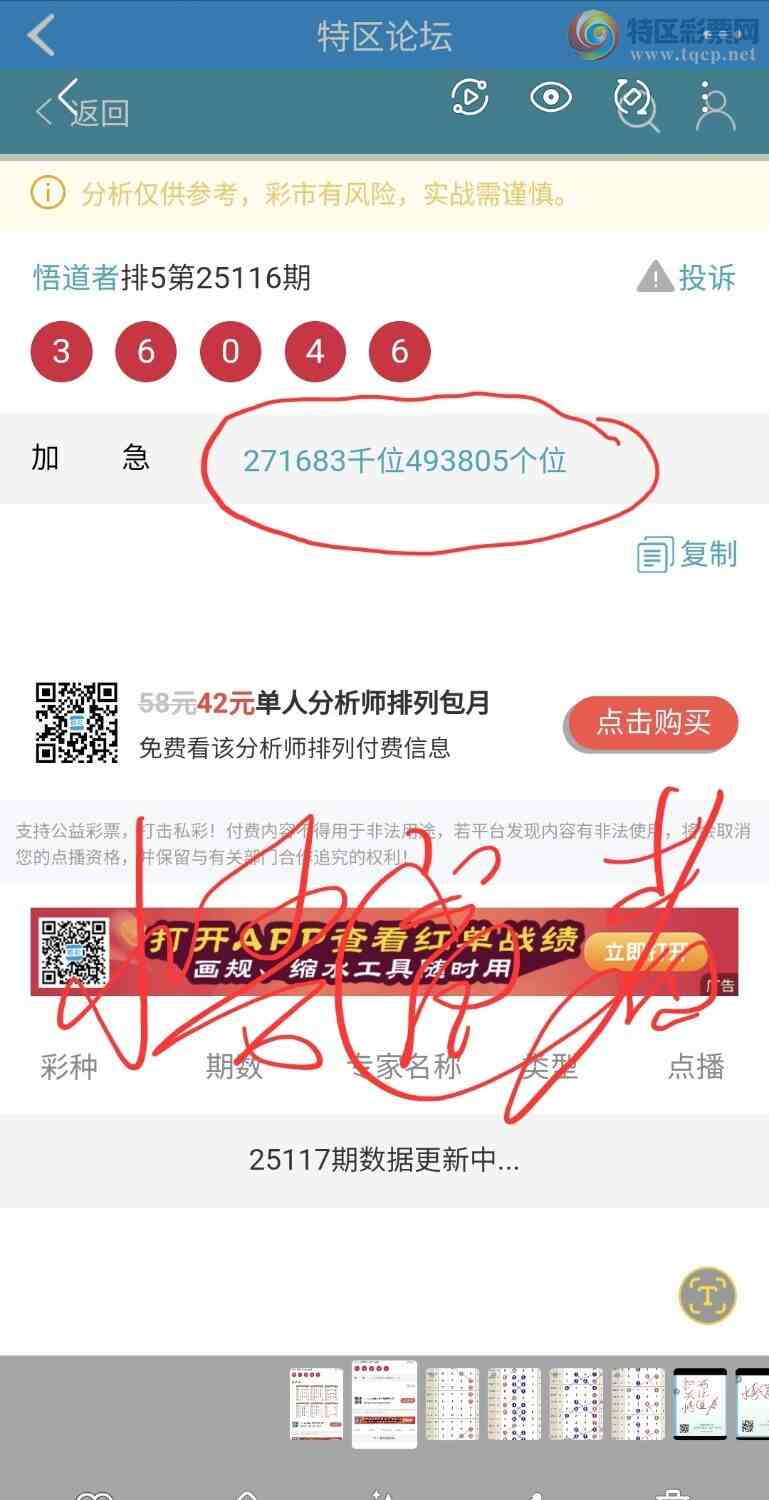Viewport: 769px width, 1500px height.
Task: Click the copy icon next to 复制
Action: [656, 554]
